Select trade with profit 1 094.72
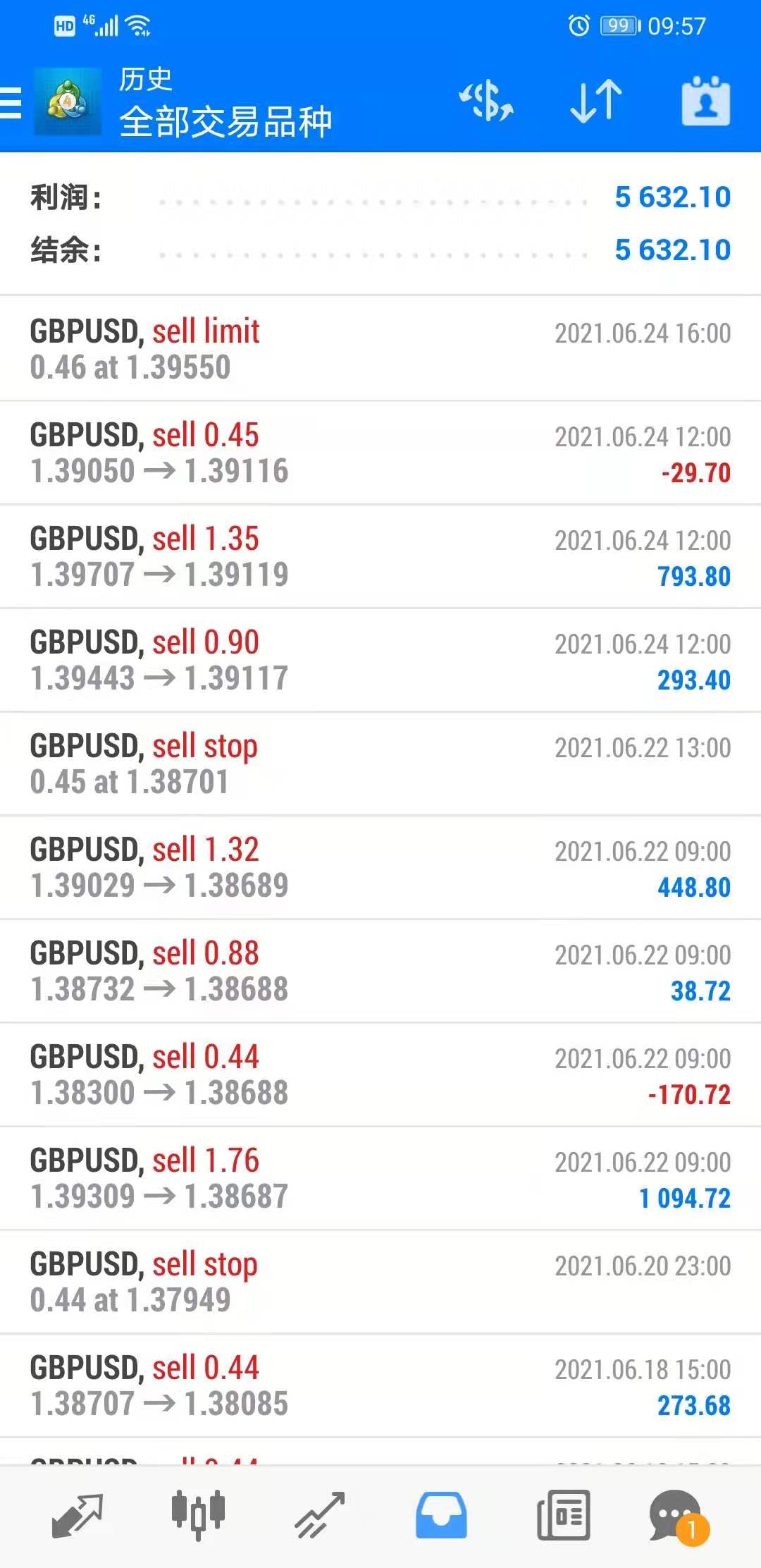The height and width of the screenshot is (1568, 761). [x=380, y=1177]
